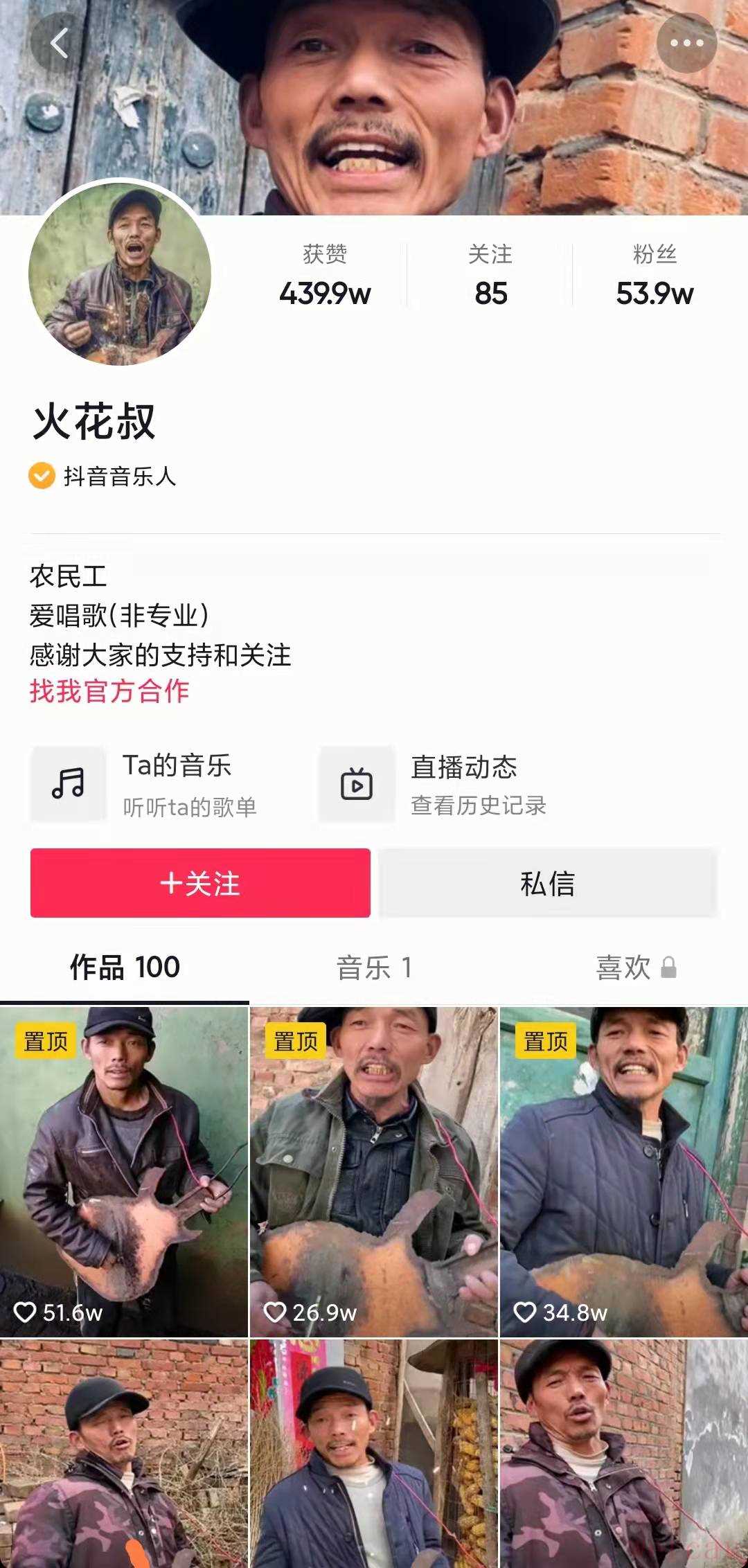Open the 粉丝 followers count
The width and height of the screenshot is (748, 1568).
click(x=654, y=276)
